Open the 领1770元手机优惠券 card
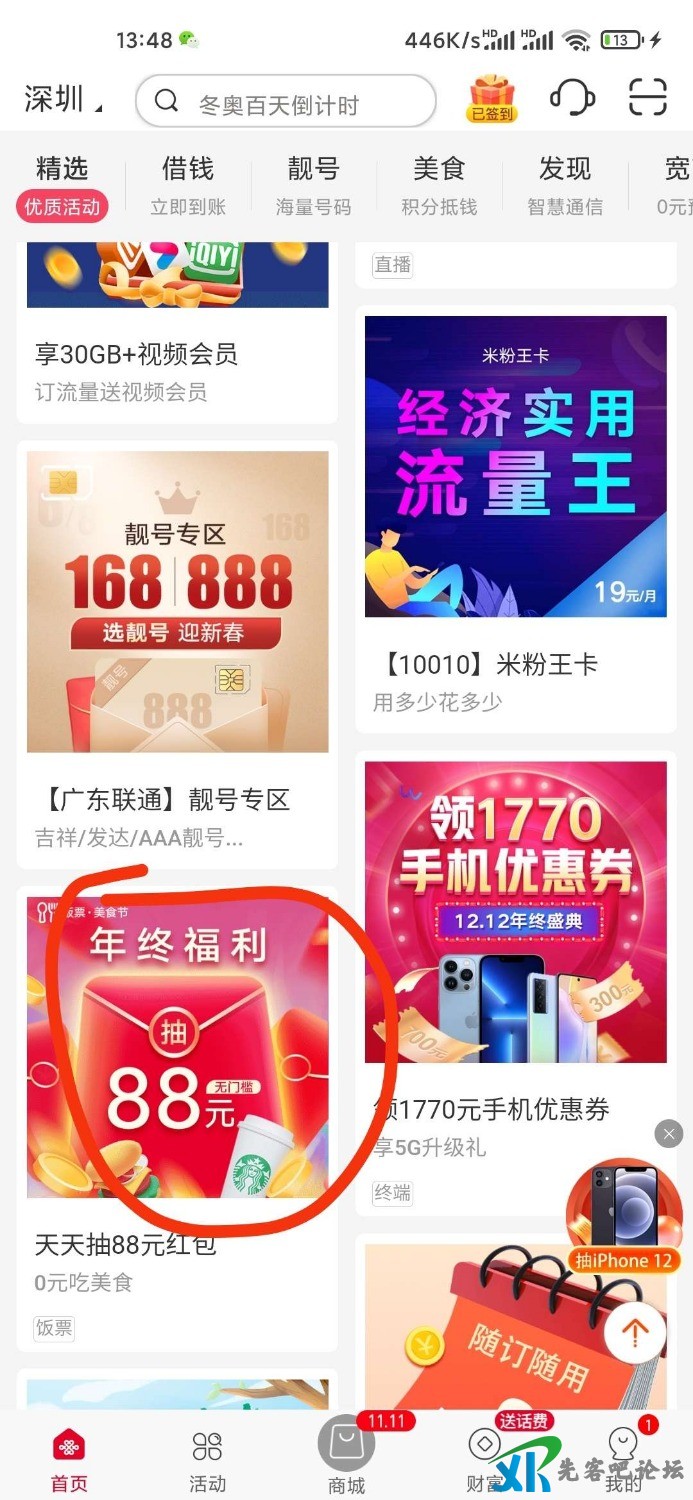The image size is (693, 1500). [515, 960]
